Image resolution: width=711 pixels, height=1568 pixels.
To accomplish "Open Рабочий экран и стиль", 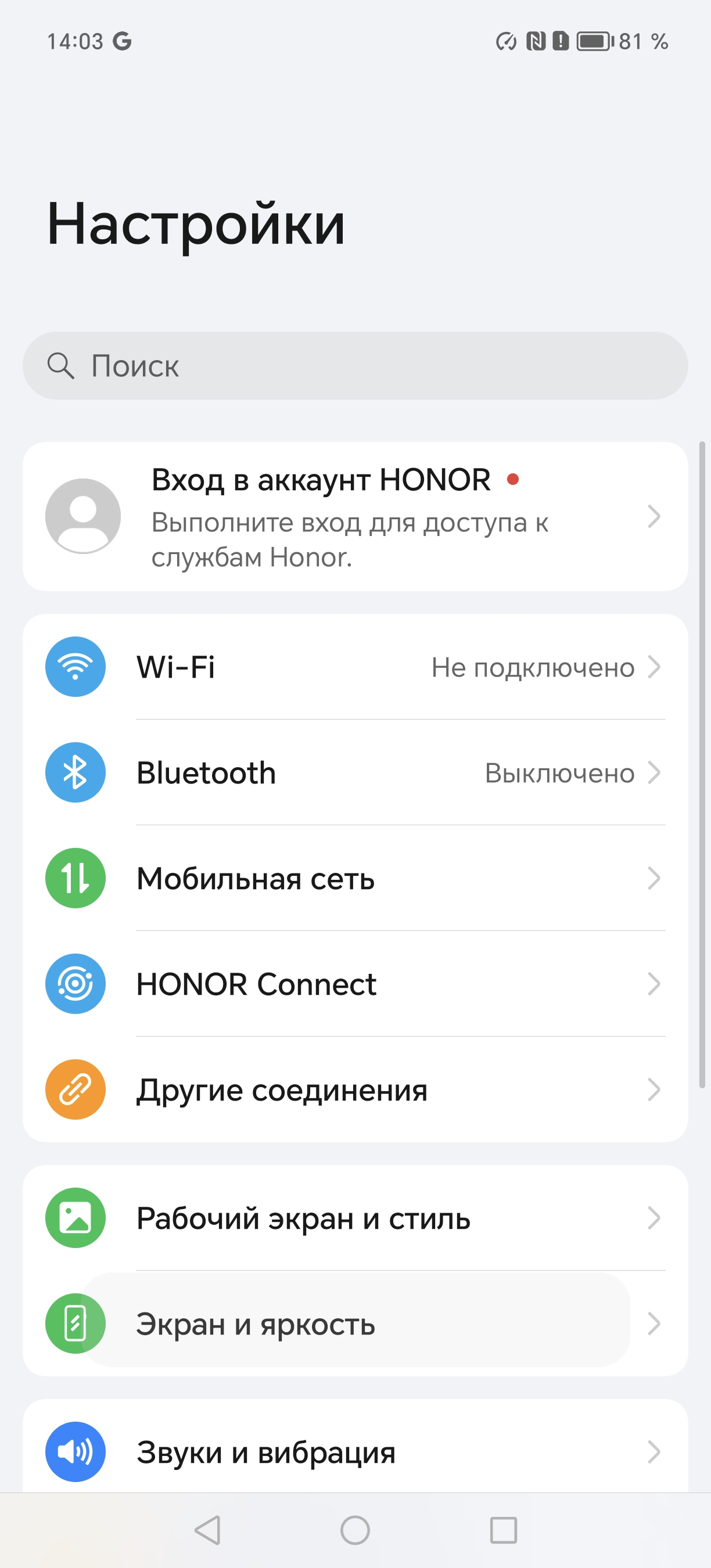I will (355, 1218).
